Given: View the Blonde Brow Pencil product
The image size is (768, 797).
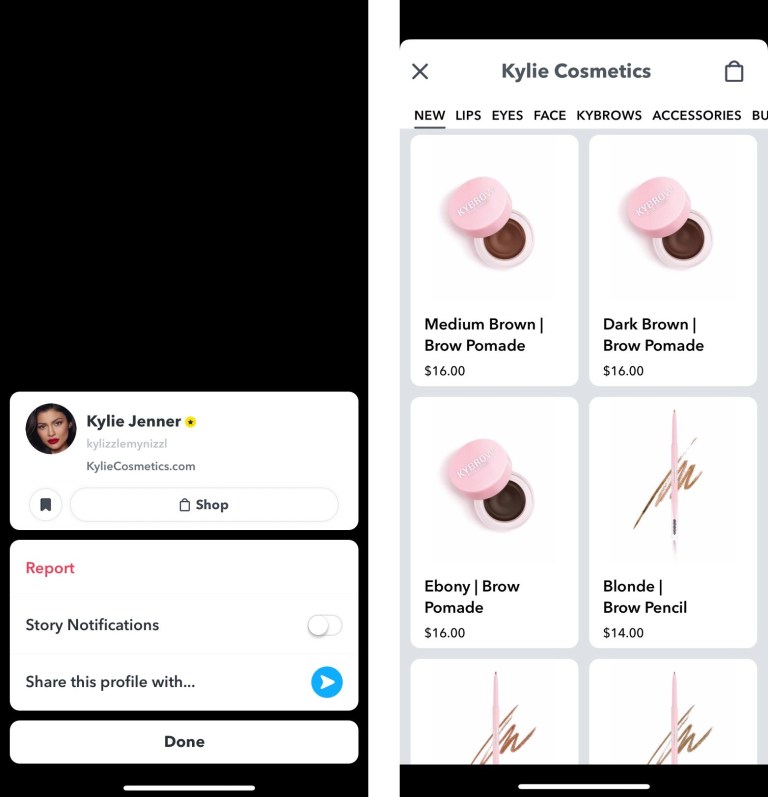Looking at the screenshot, I should coord(672,522).
